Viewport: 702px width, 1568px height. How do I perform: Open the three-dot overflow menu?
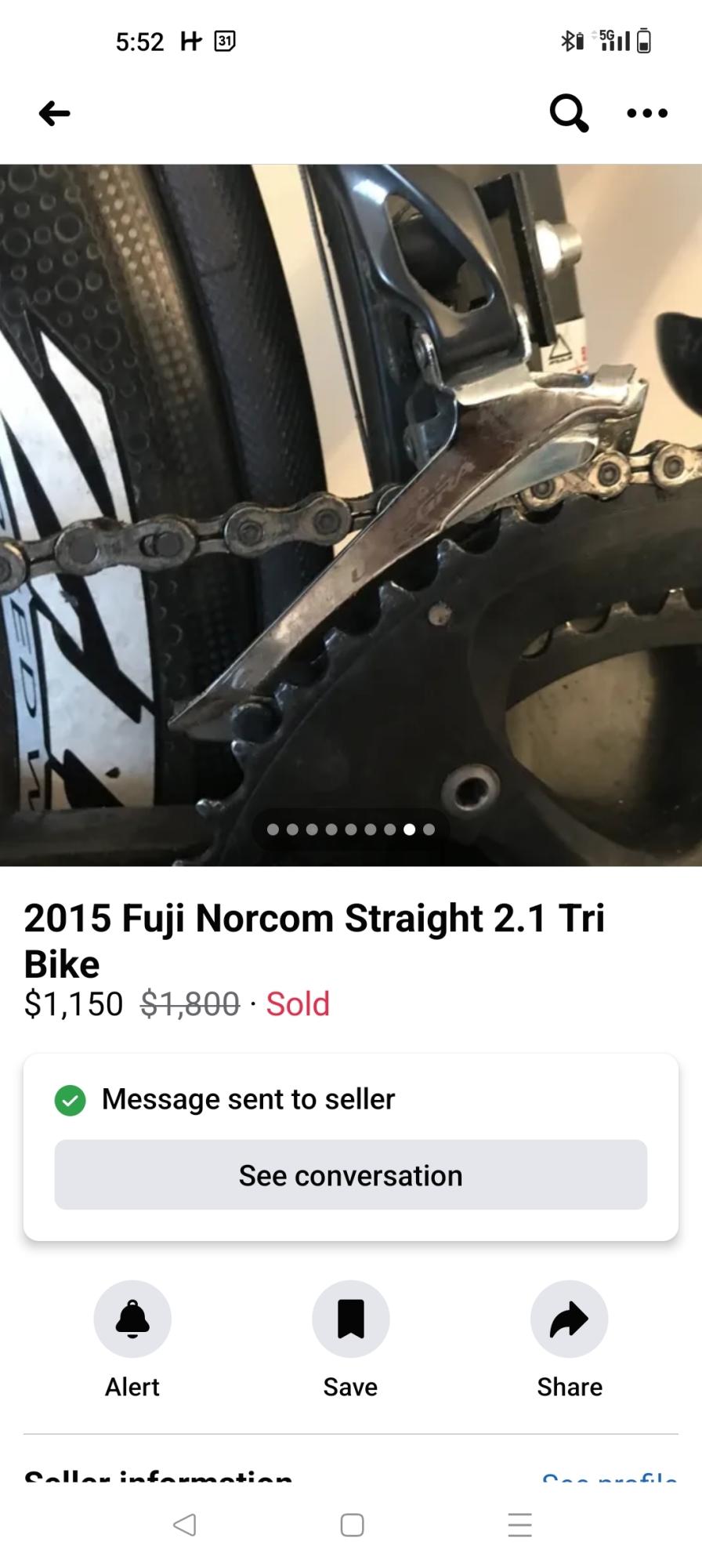[x=647, y=114]
